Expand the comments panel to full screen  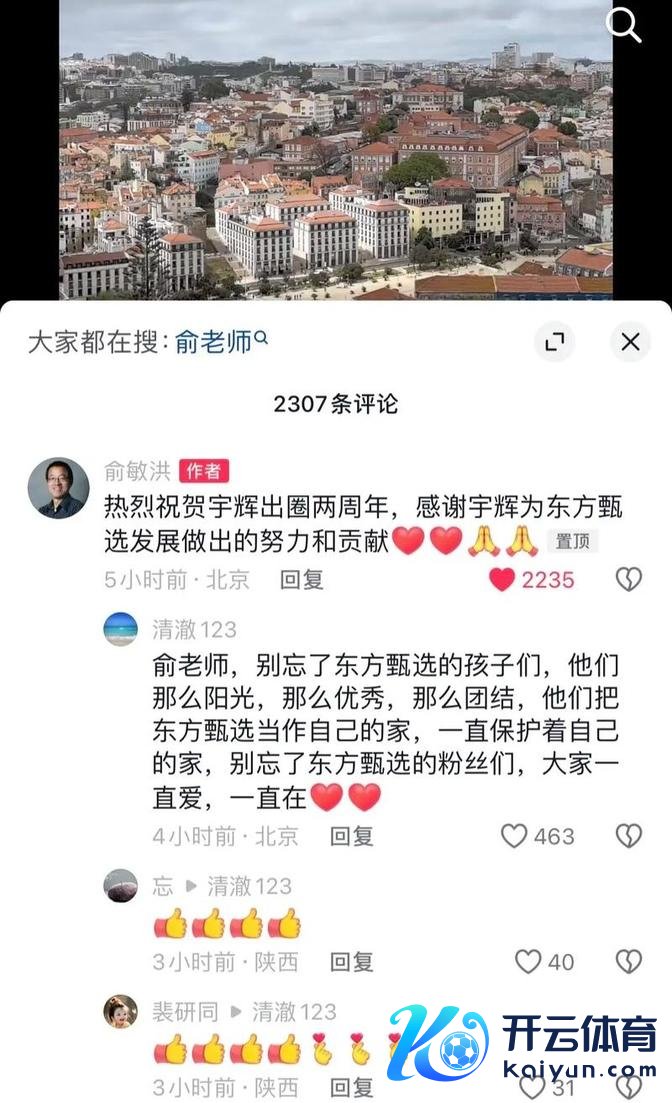tap(554, 343)
